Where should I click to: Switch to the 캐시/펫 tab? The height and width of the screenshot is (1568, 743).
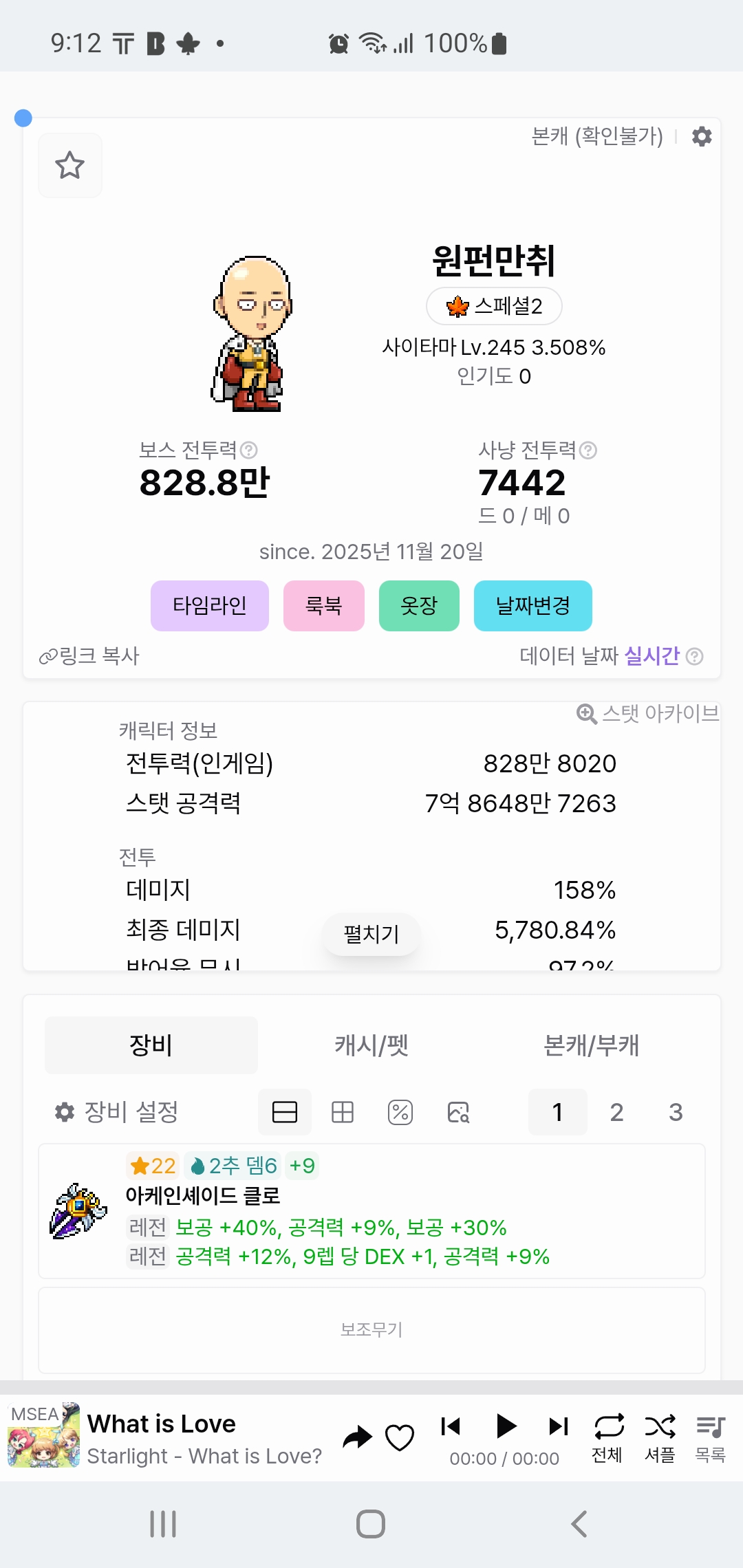pyautogui.click(x=371, y=1045)
